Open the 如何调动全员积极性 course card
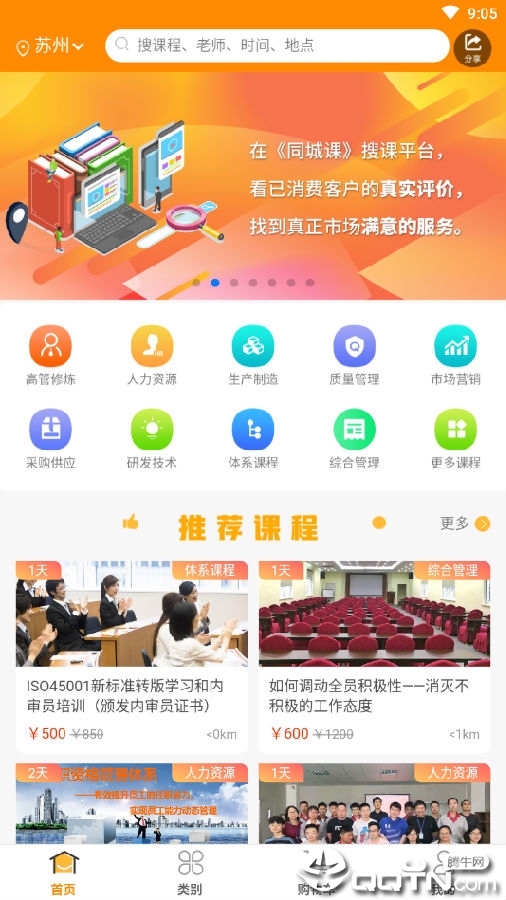Screen dimensions: 506x900 374,657
